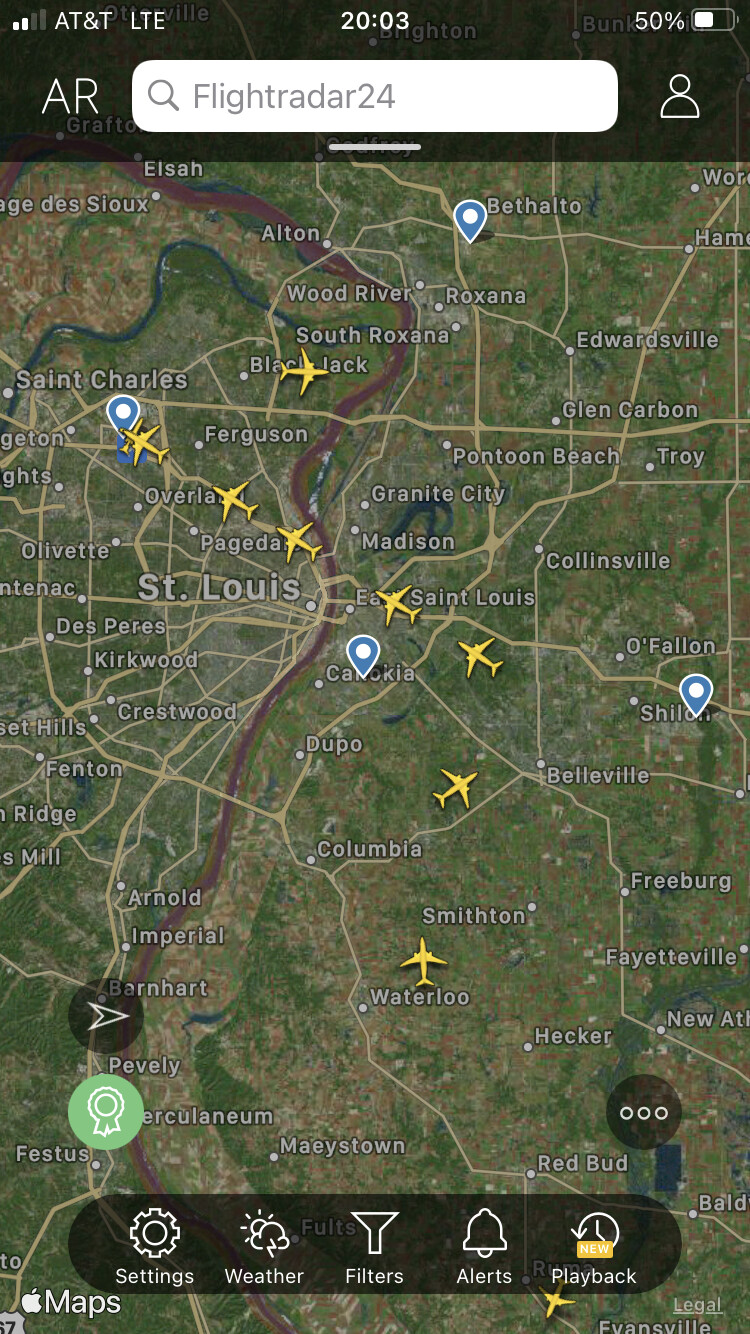Screen dimensions: 750x1334
Task: Open Settings from the bottom toolbar
Action: click(x=154, y=1246)
